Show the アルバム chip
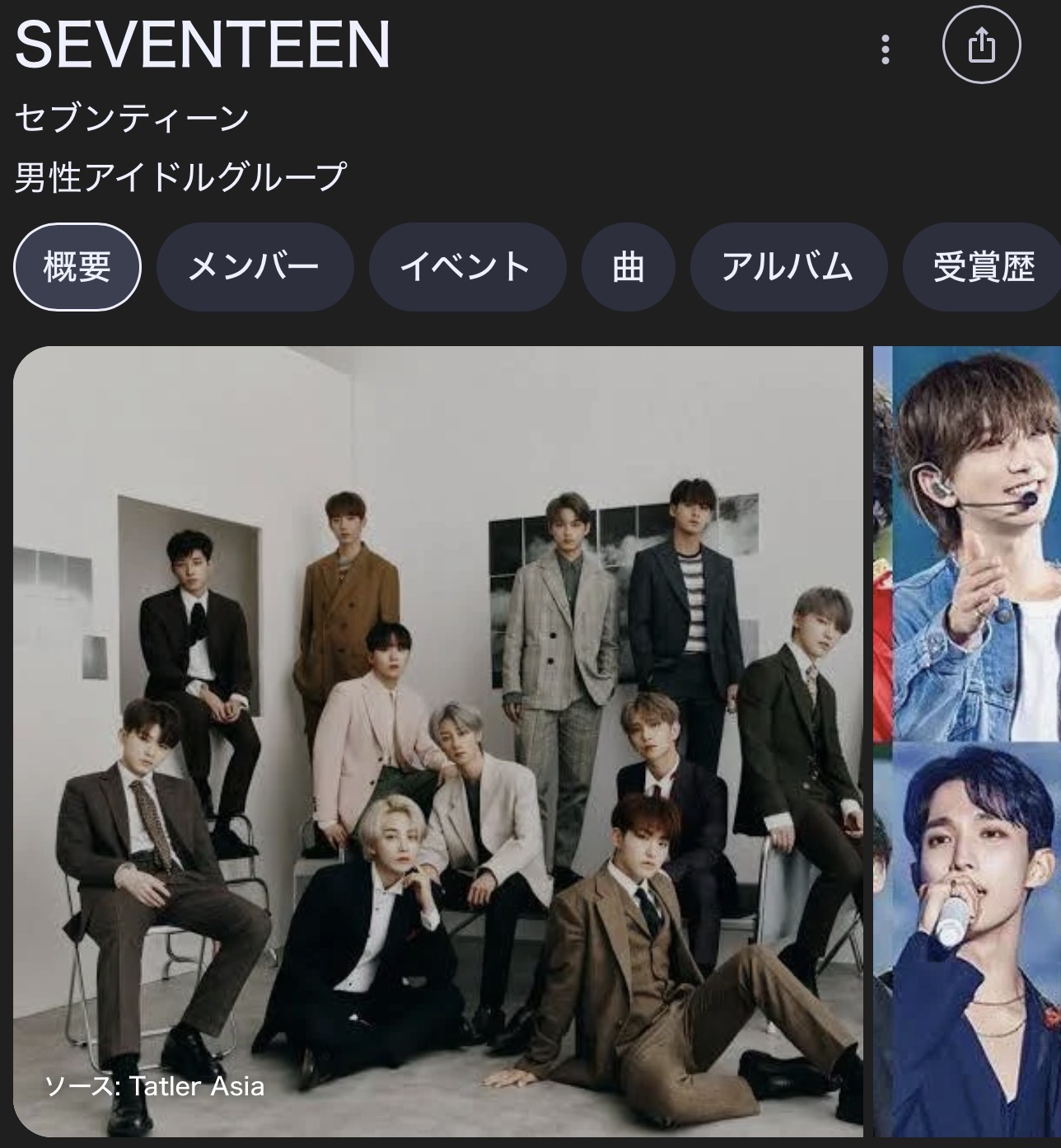 [x=788, y=267]
